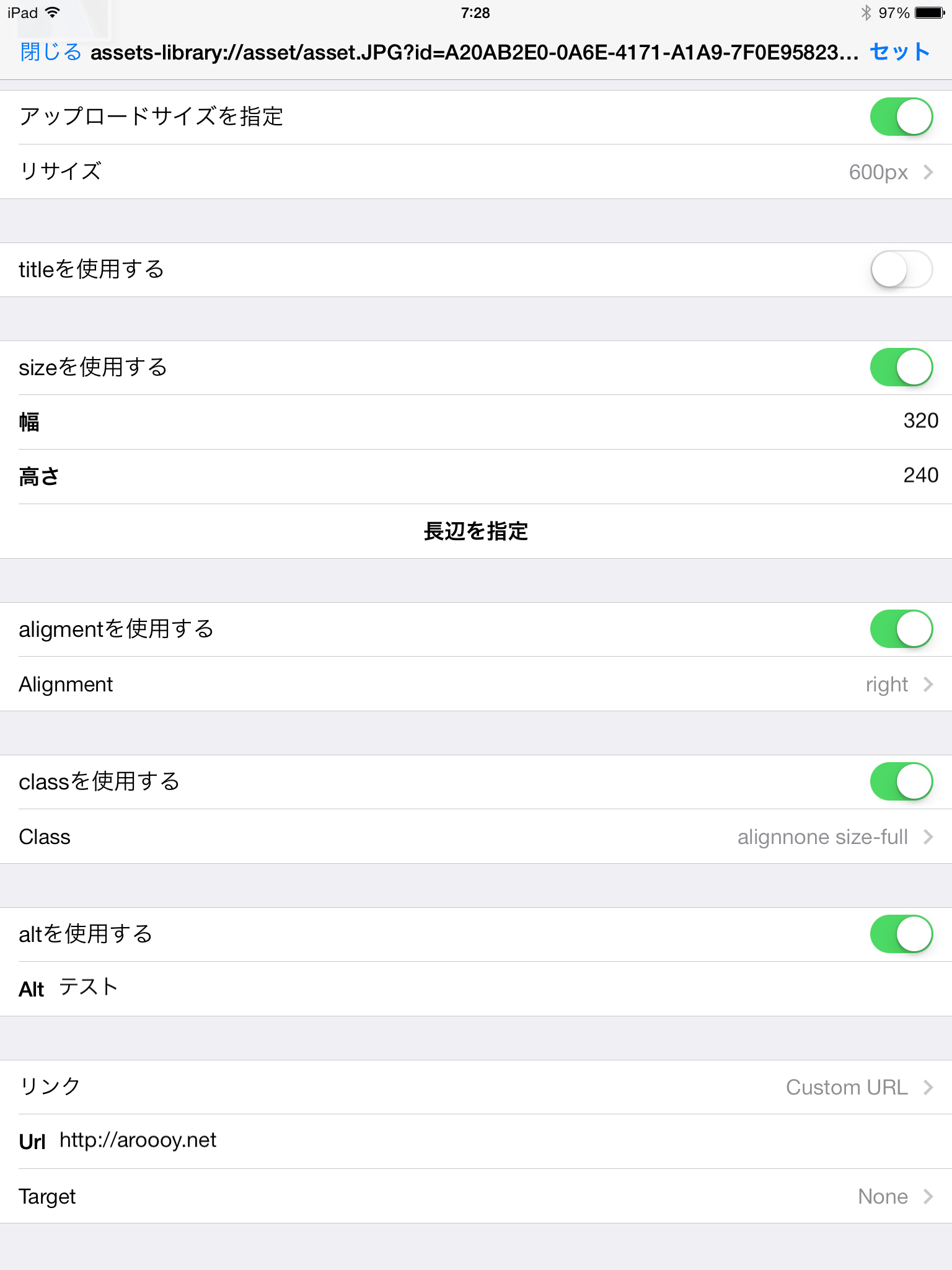Screen dimensions: 952x1270
Task: Edit the 高さ height value 240
Action: pyautogui.click(x=920, y=476)
